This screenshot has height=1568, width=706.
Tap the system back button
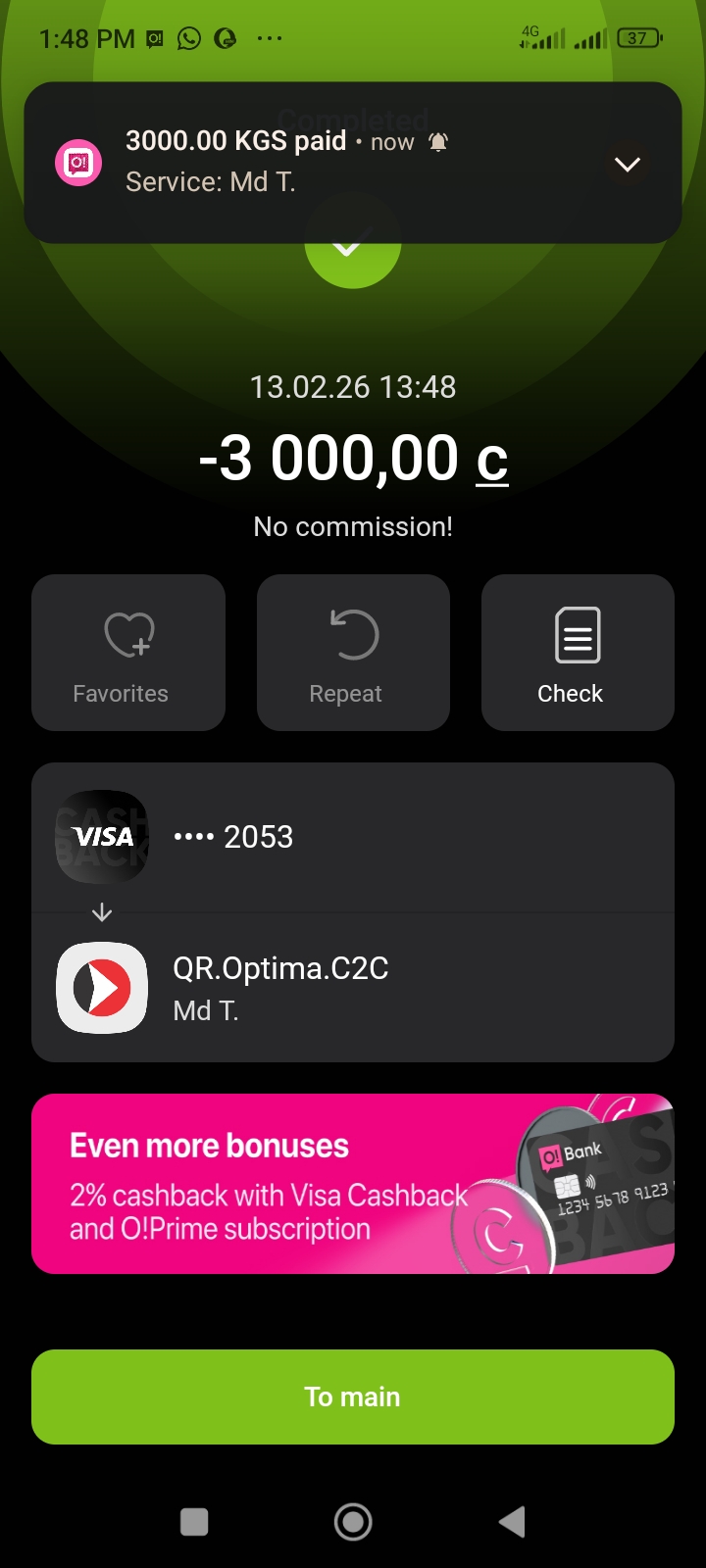coord(512,1522)
